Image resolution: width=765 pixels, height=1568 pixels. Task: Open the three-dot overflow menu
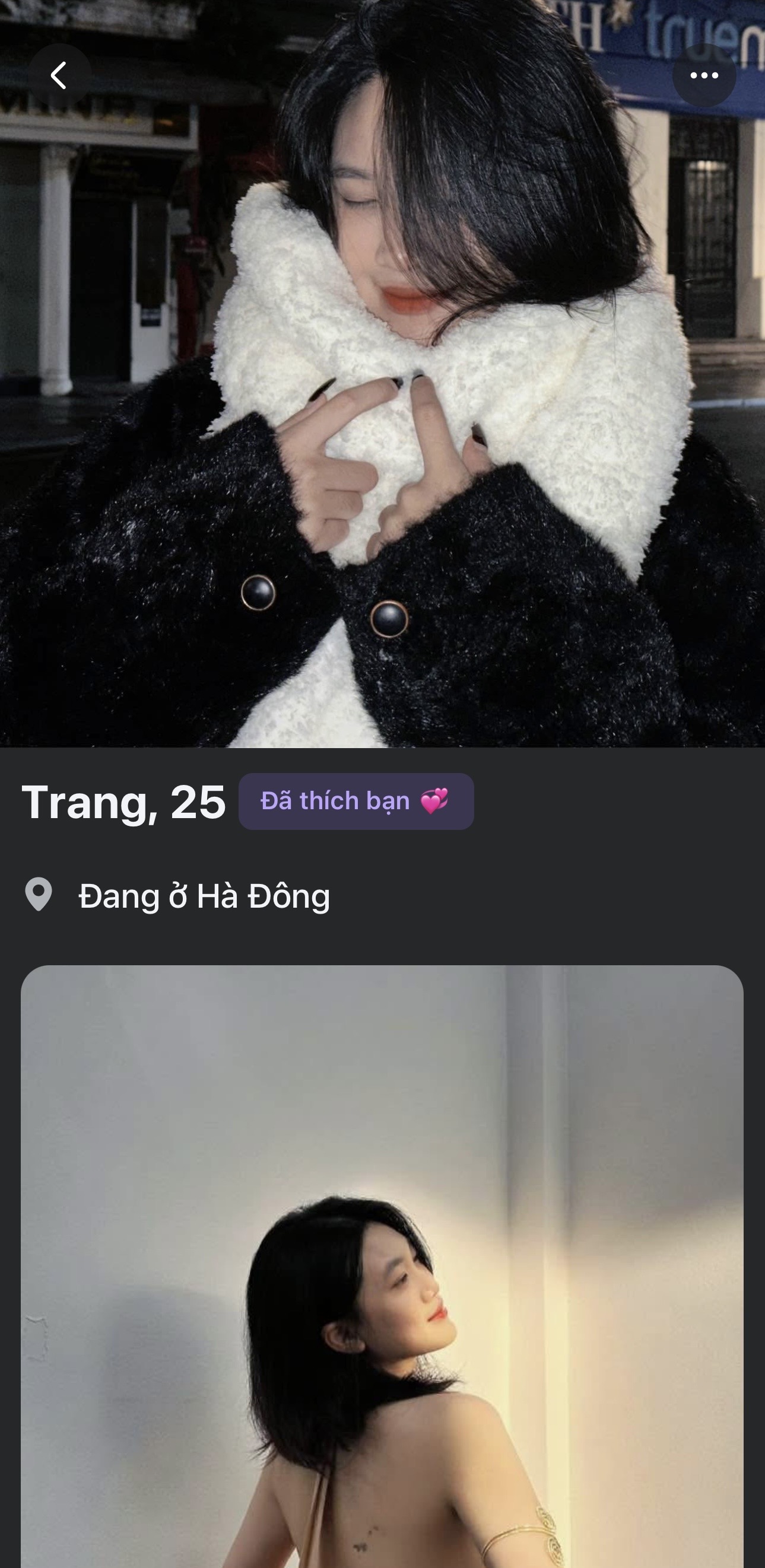704,75
